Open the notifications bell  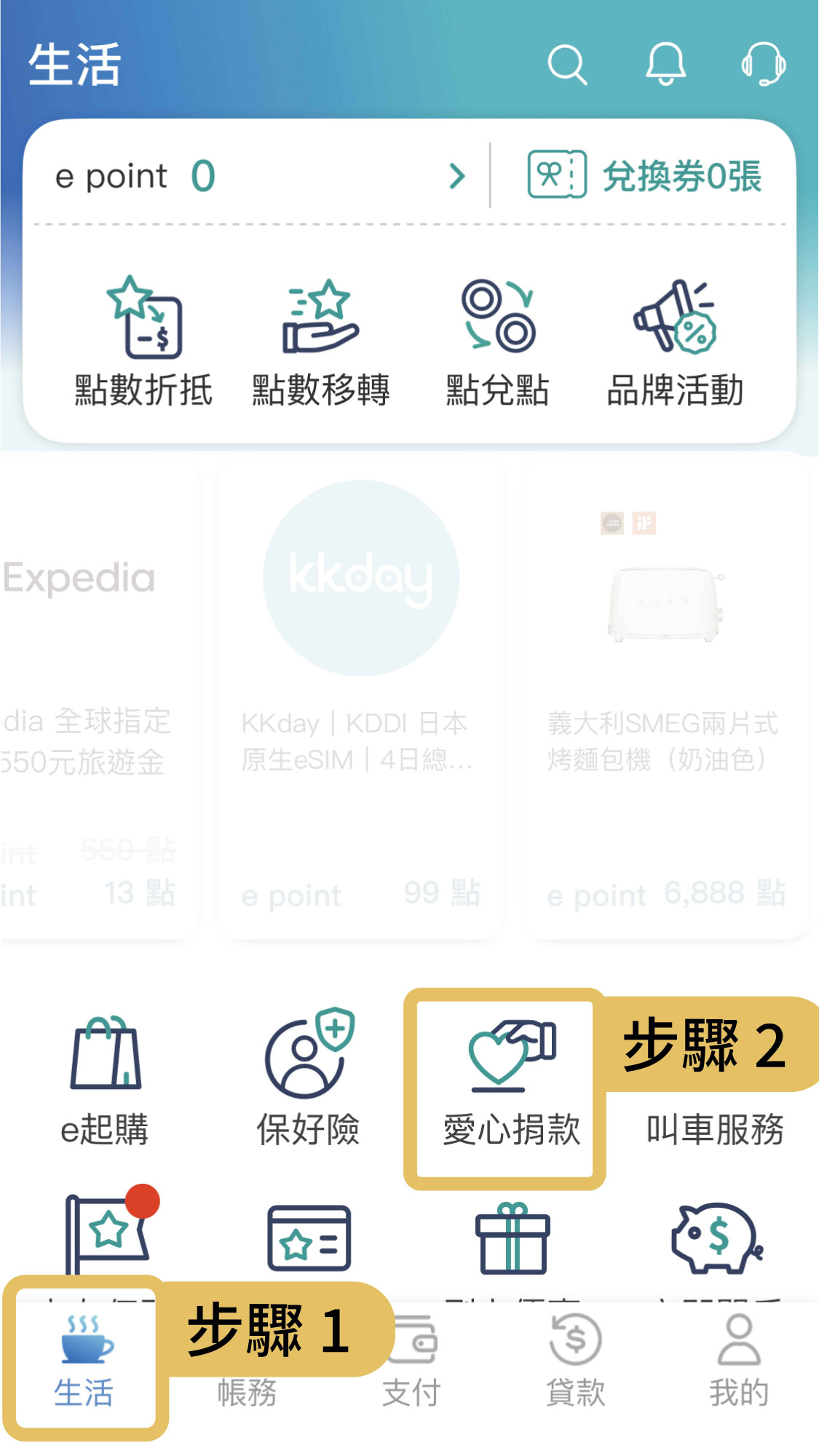coord(665,64)
